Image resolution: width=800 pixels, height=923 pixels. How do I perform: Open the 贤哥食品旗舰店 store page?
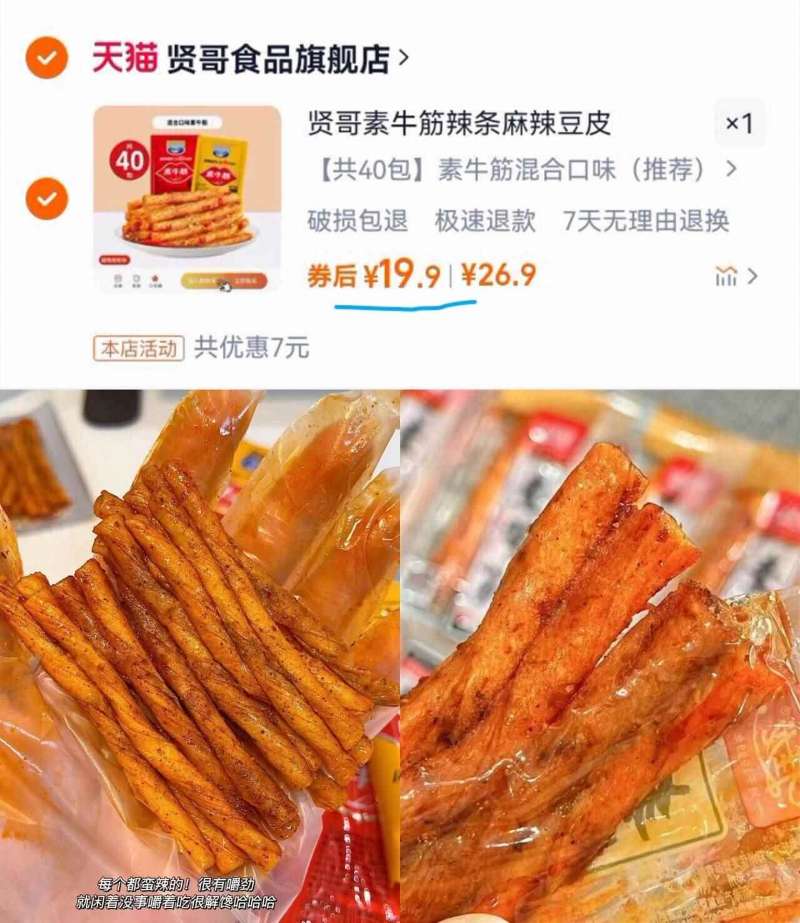pyautogui.click(x=280, y=58)
